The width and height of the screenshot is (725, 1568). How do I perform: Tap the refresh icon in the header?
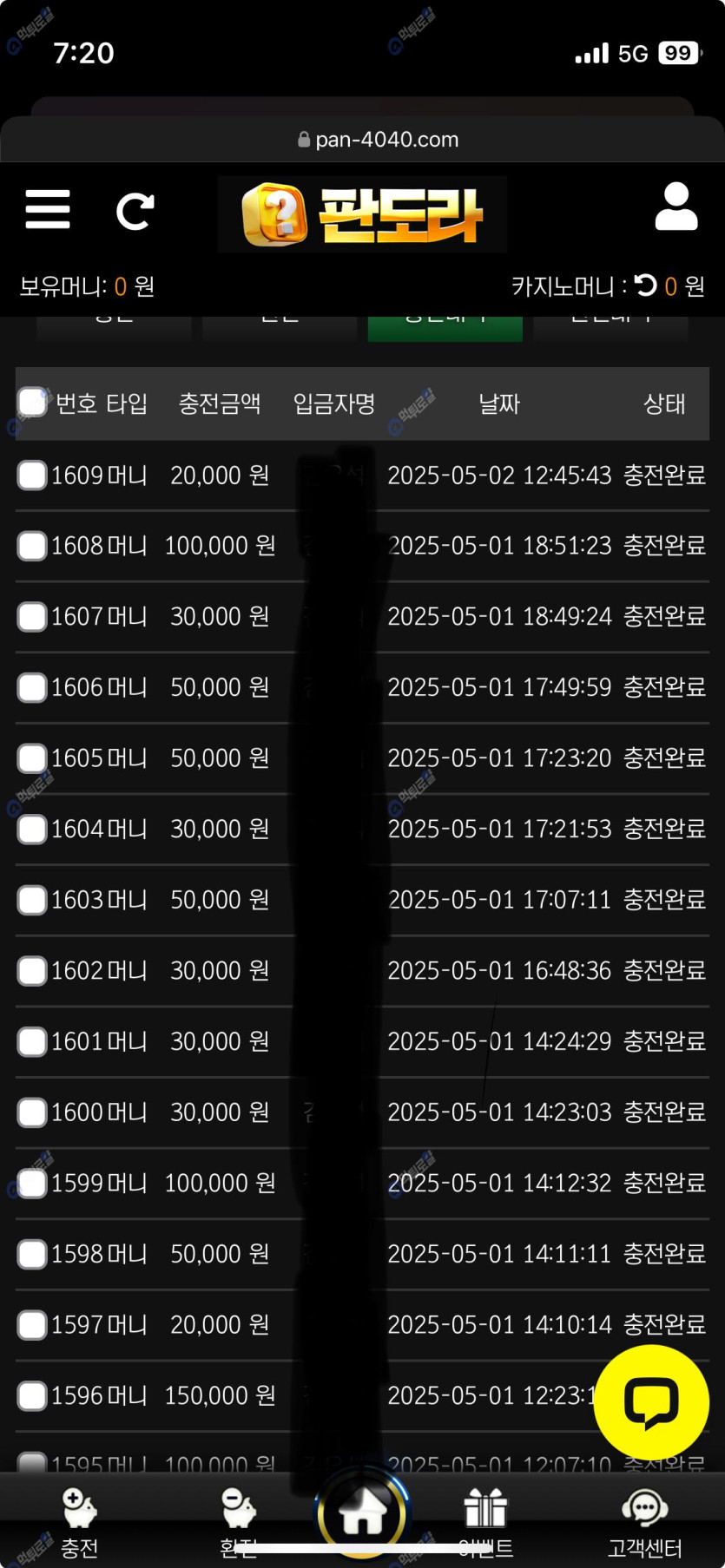click(x=135, y=211)
